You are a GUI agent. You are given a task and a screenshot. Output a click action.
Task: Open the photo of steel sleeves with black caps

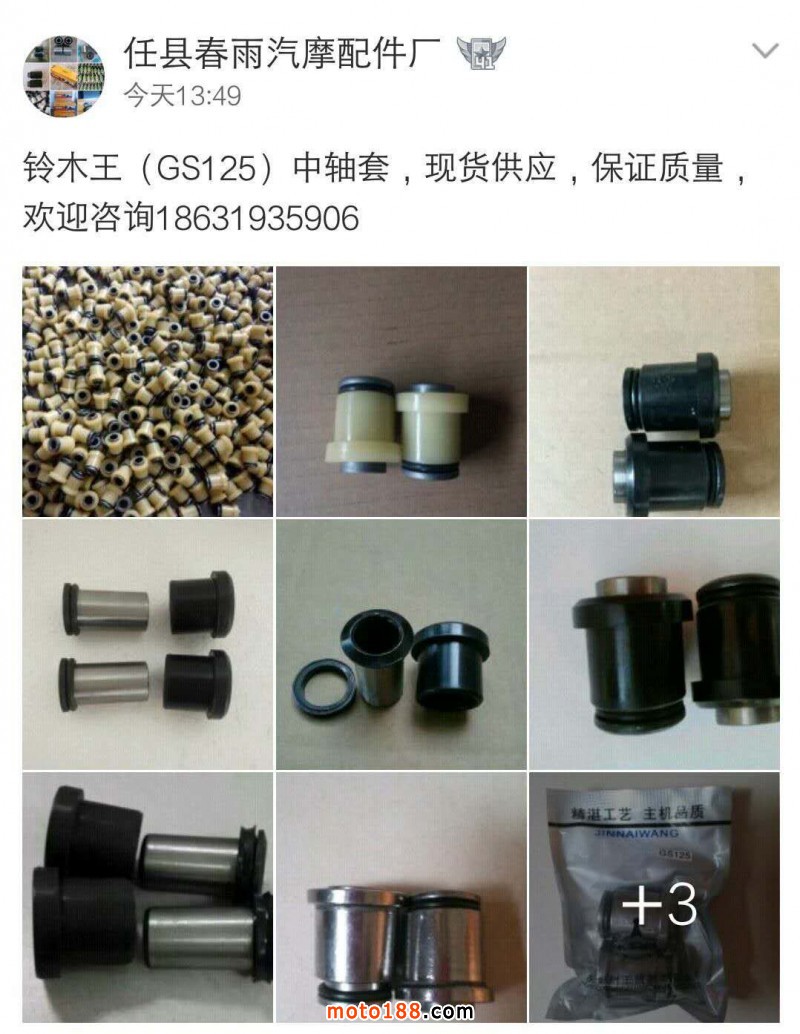tap(148, 644)
